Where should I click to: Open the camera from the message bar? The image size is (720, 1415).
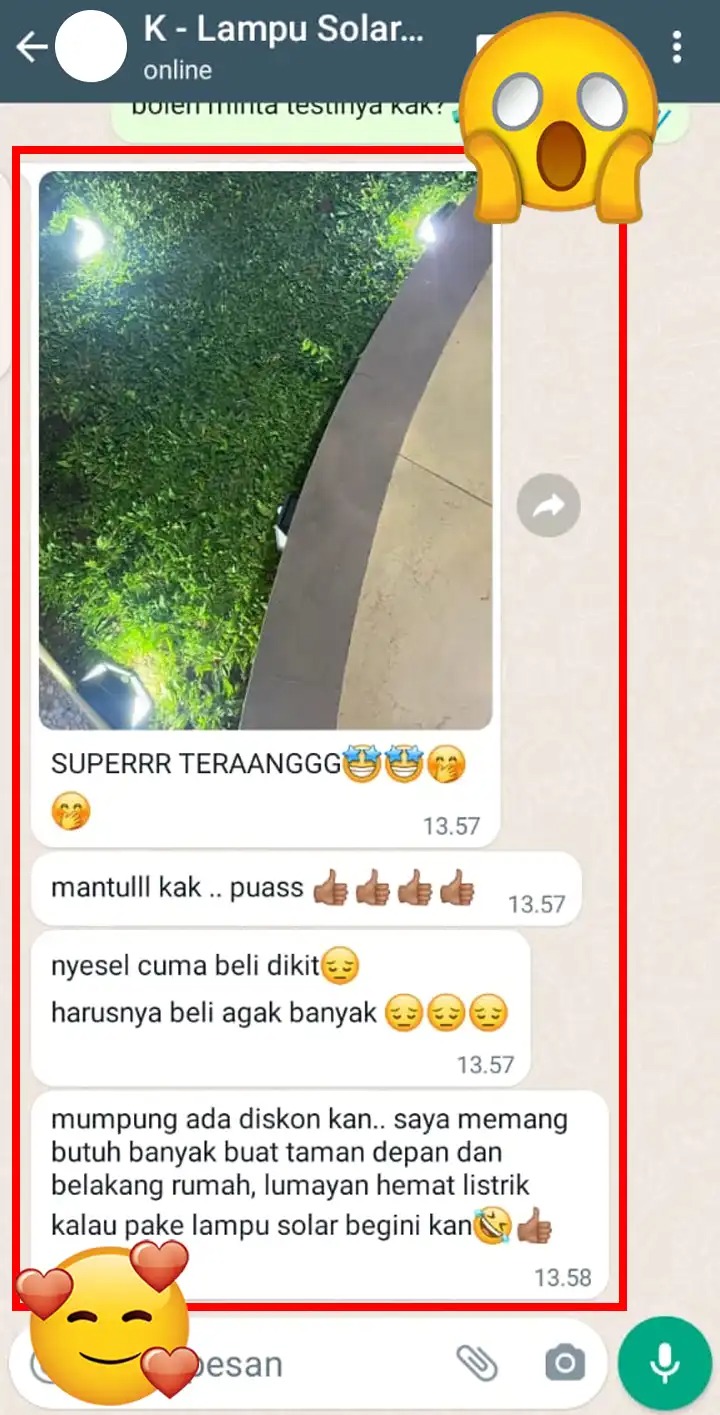coord(565,1362)
